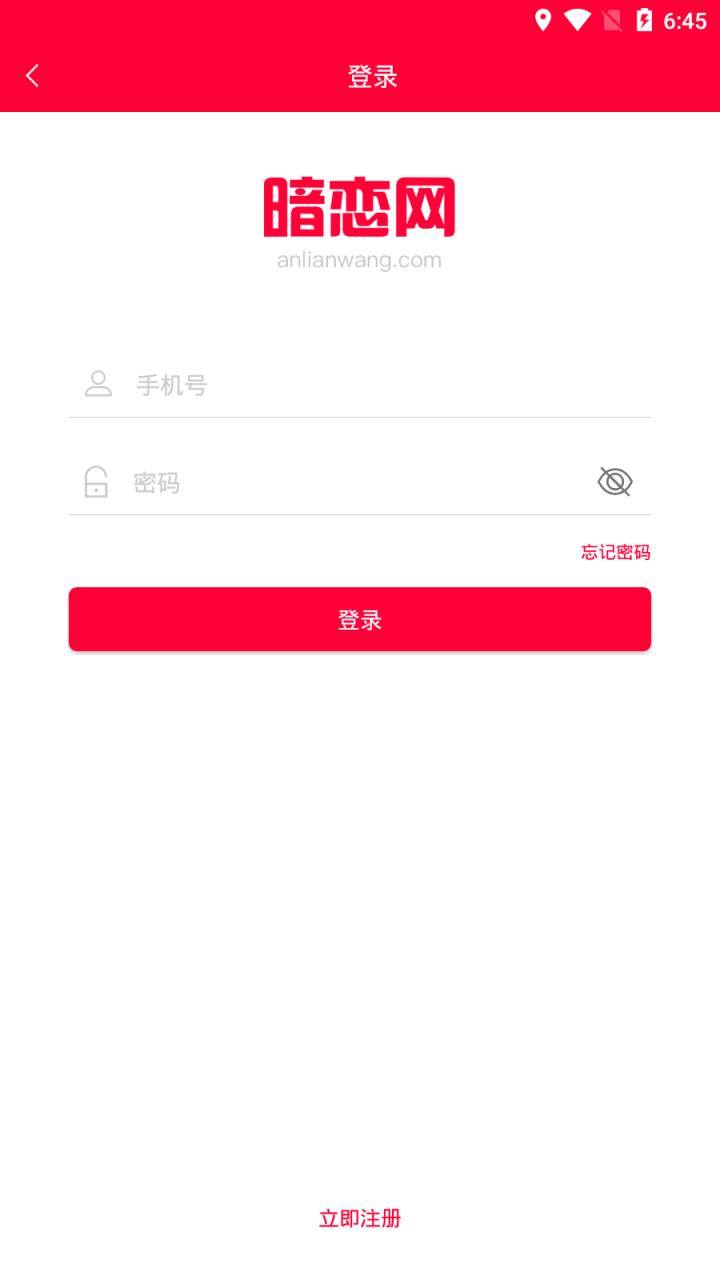Select the anlianwang.com subtitle text
The image size is (720, 1280).
coord(360,259)
